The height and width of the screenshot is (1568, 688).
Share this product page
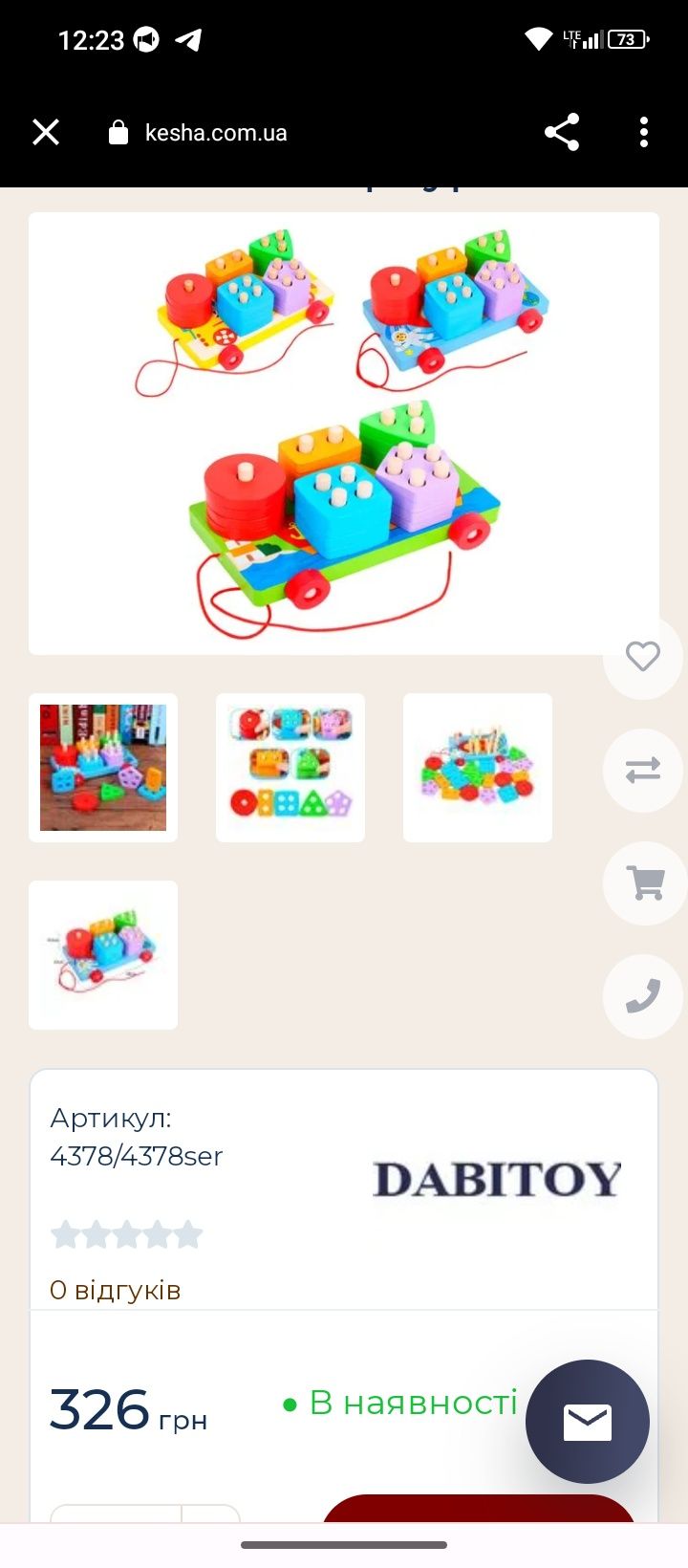click(562, 132)
